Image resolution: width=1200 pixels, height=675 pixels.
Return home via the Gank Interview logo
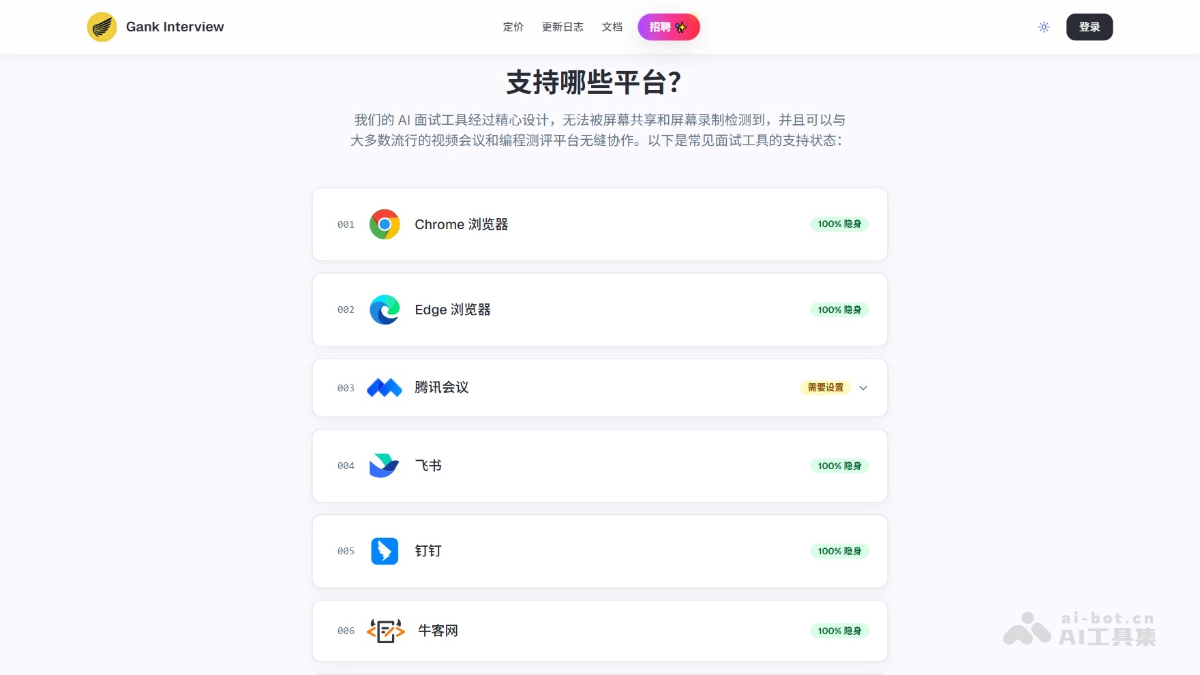[102, 27]
